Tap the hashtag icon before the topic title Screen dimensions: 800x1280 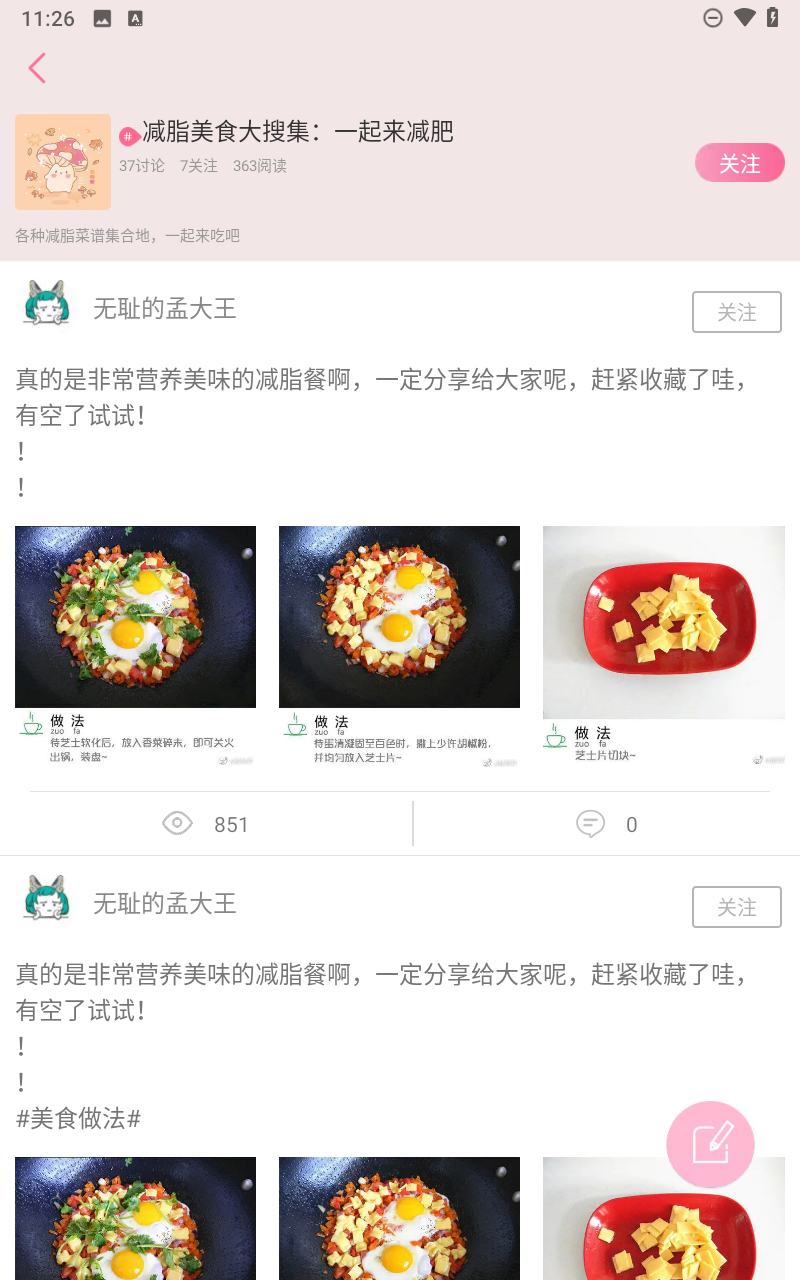(127, 131)
